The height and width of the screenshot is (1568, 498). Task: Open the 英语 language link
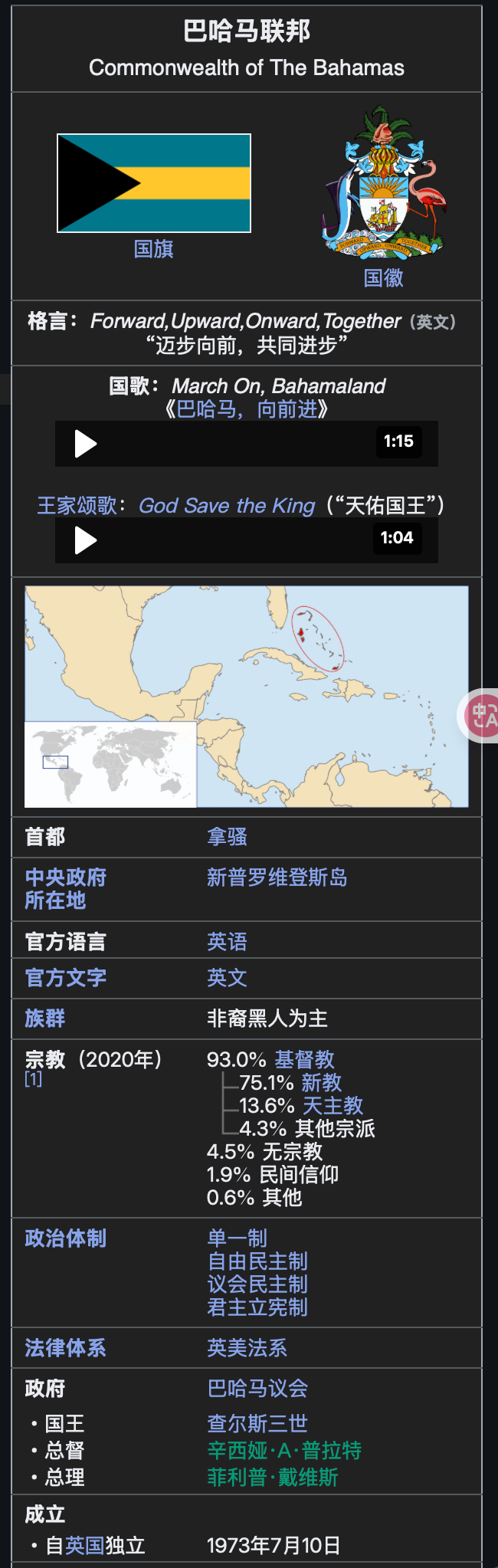[x=227, y=942]
